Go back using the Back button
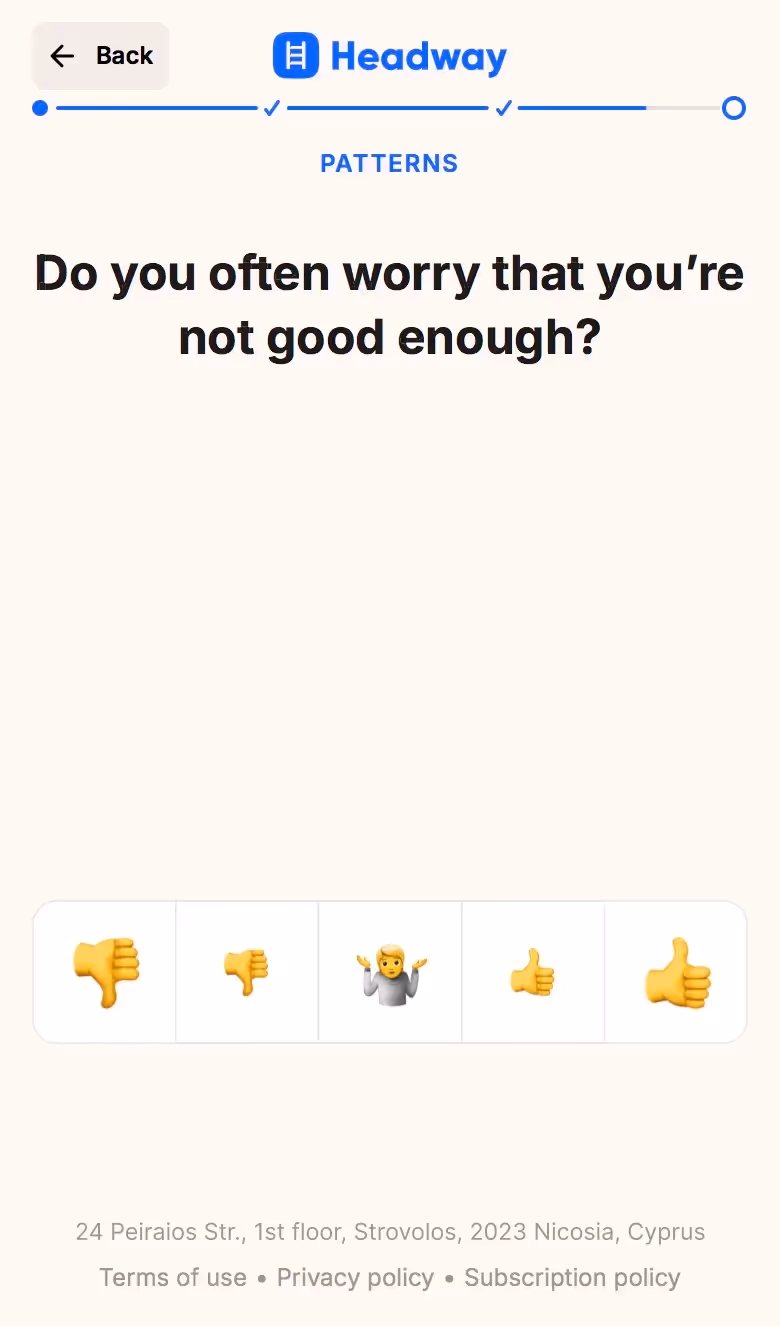The image size is (780, 1326). point(101,56)
